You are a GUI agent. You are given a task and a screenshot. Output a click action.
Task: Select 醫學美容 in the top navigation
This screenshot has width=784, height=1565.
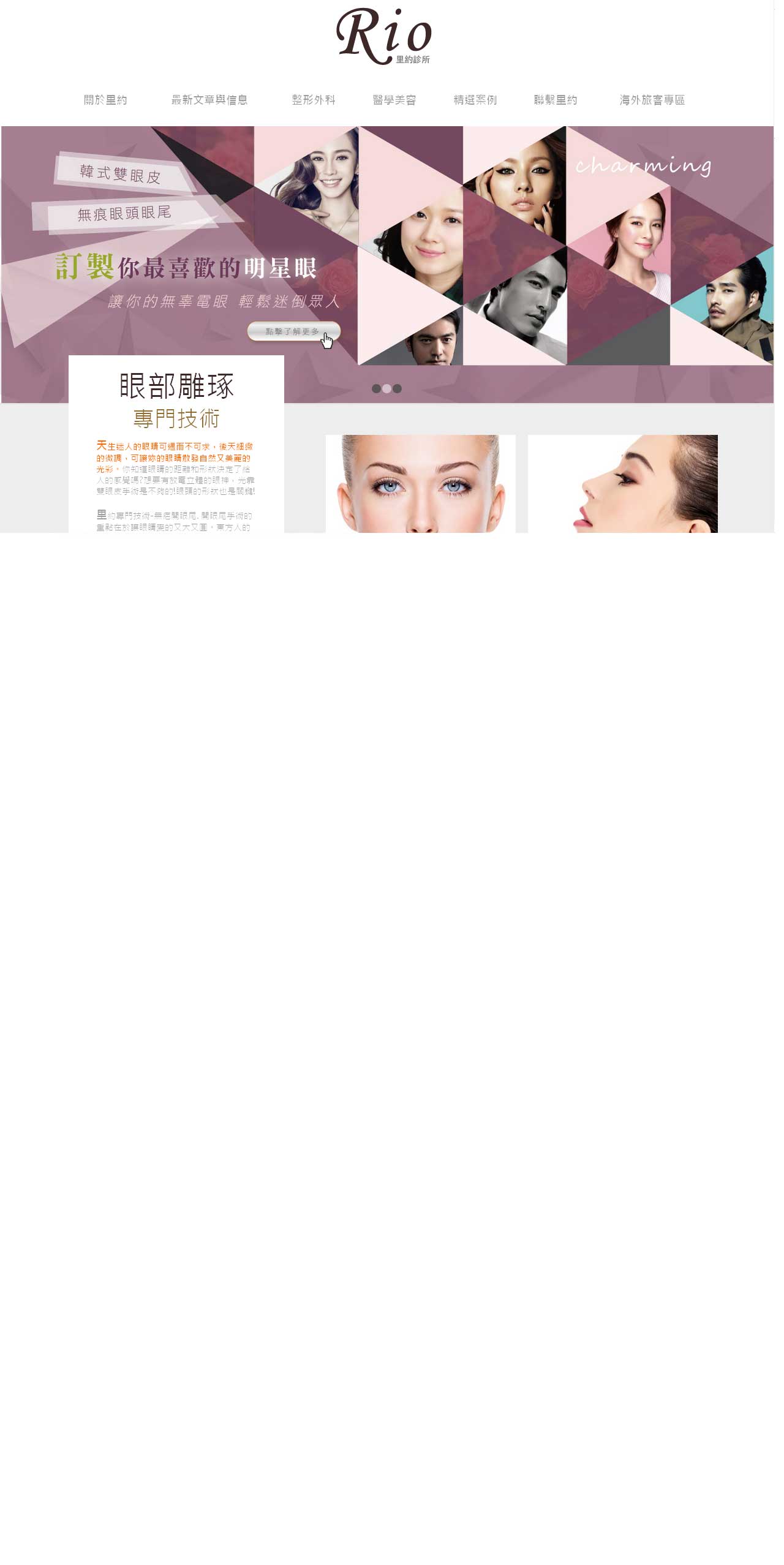click(394, 100)
